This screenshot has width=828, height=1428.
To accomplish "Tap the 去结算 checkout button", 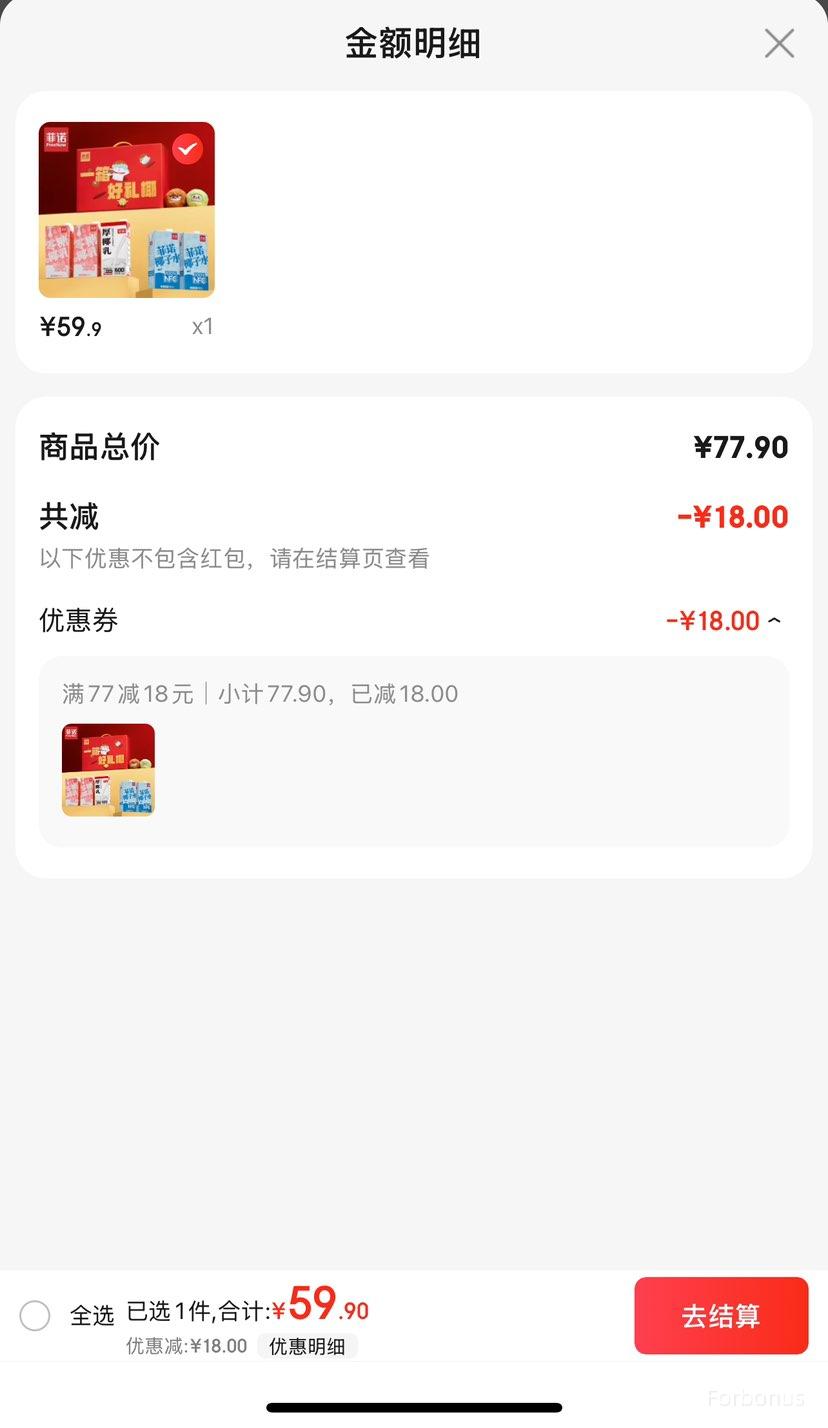I will [x=721, y=1315].
